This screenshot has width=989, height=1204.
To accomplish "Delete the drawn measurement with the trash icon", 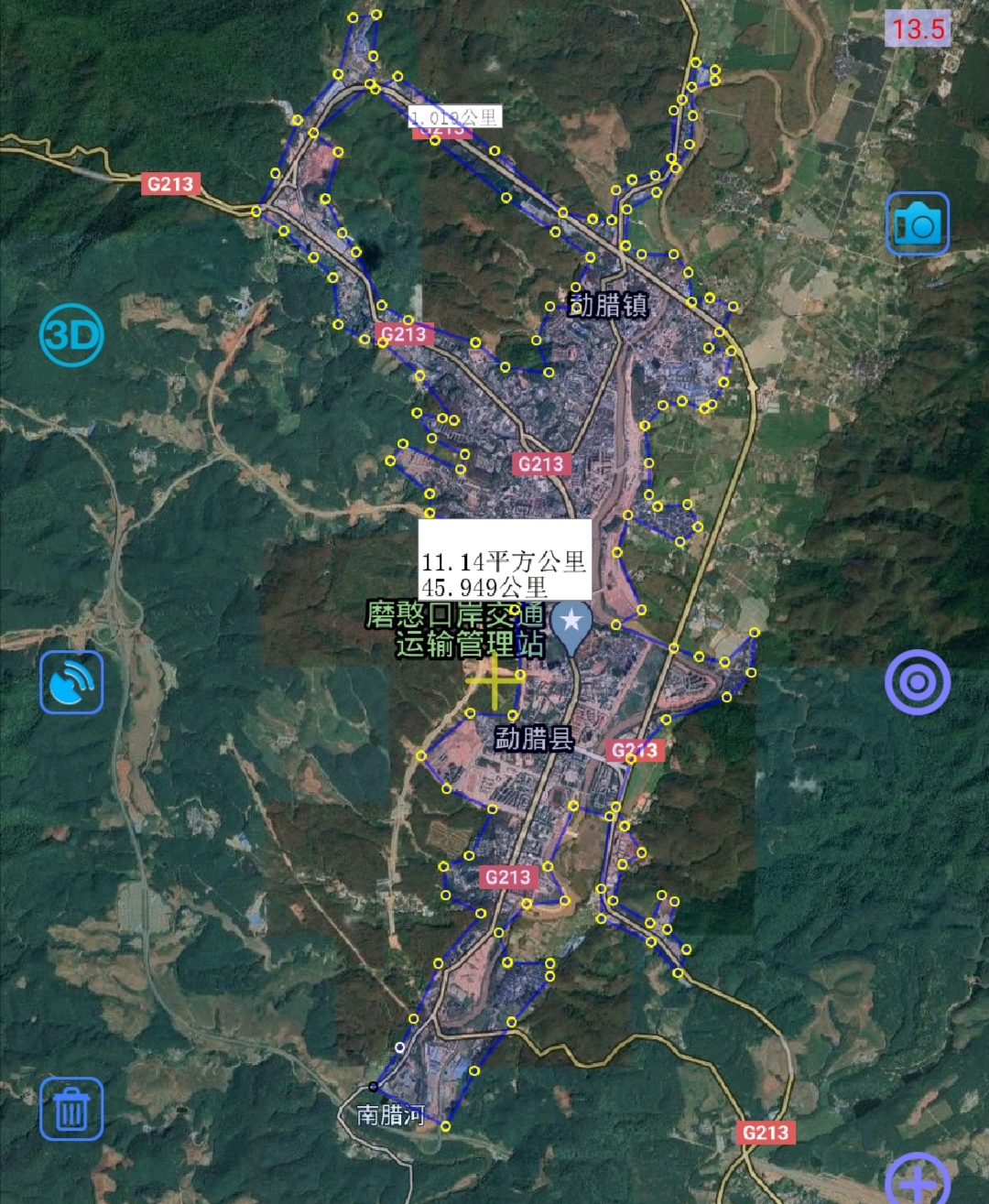I will point(71,1109).
